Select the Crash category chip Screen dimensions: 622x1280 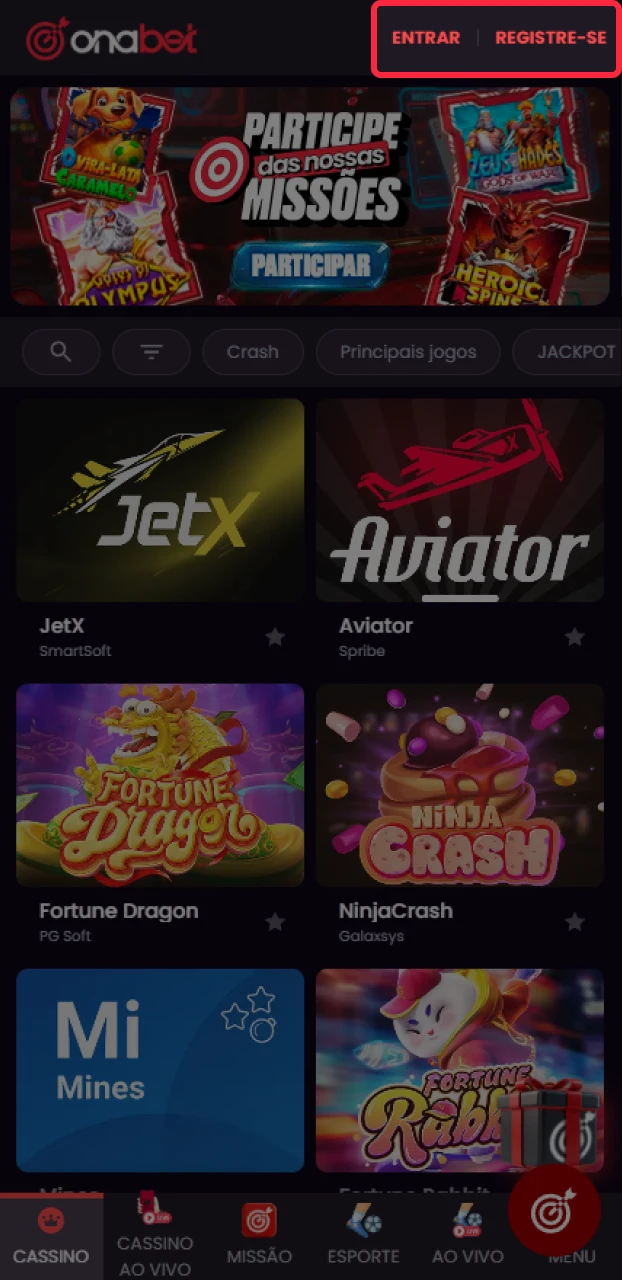pos(252,352)
